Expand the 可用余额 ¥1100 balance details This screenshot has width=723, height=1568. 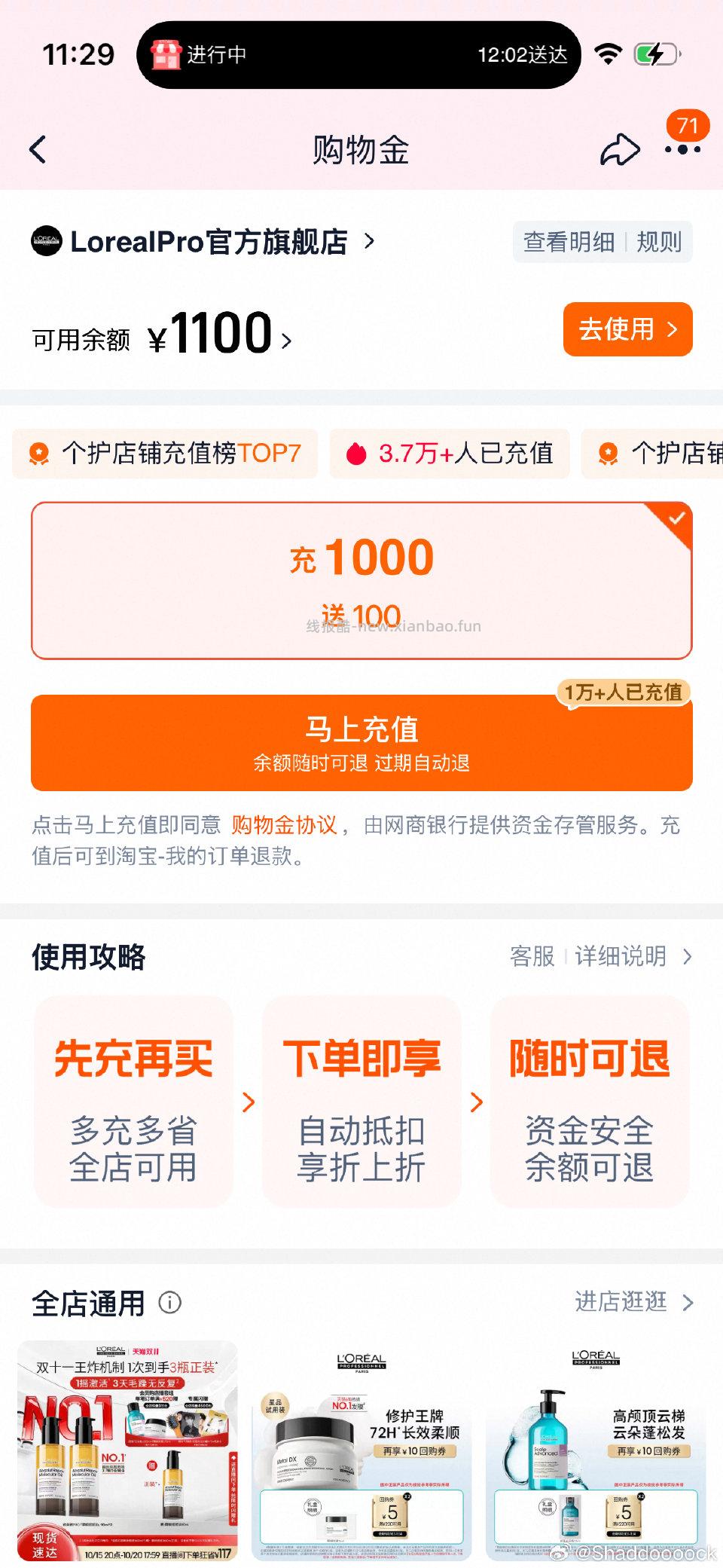[x=287, y=341]
